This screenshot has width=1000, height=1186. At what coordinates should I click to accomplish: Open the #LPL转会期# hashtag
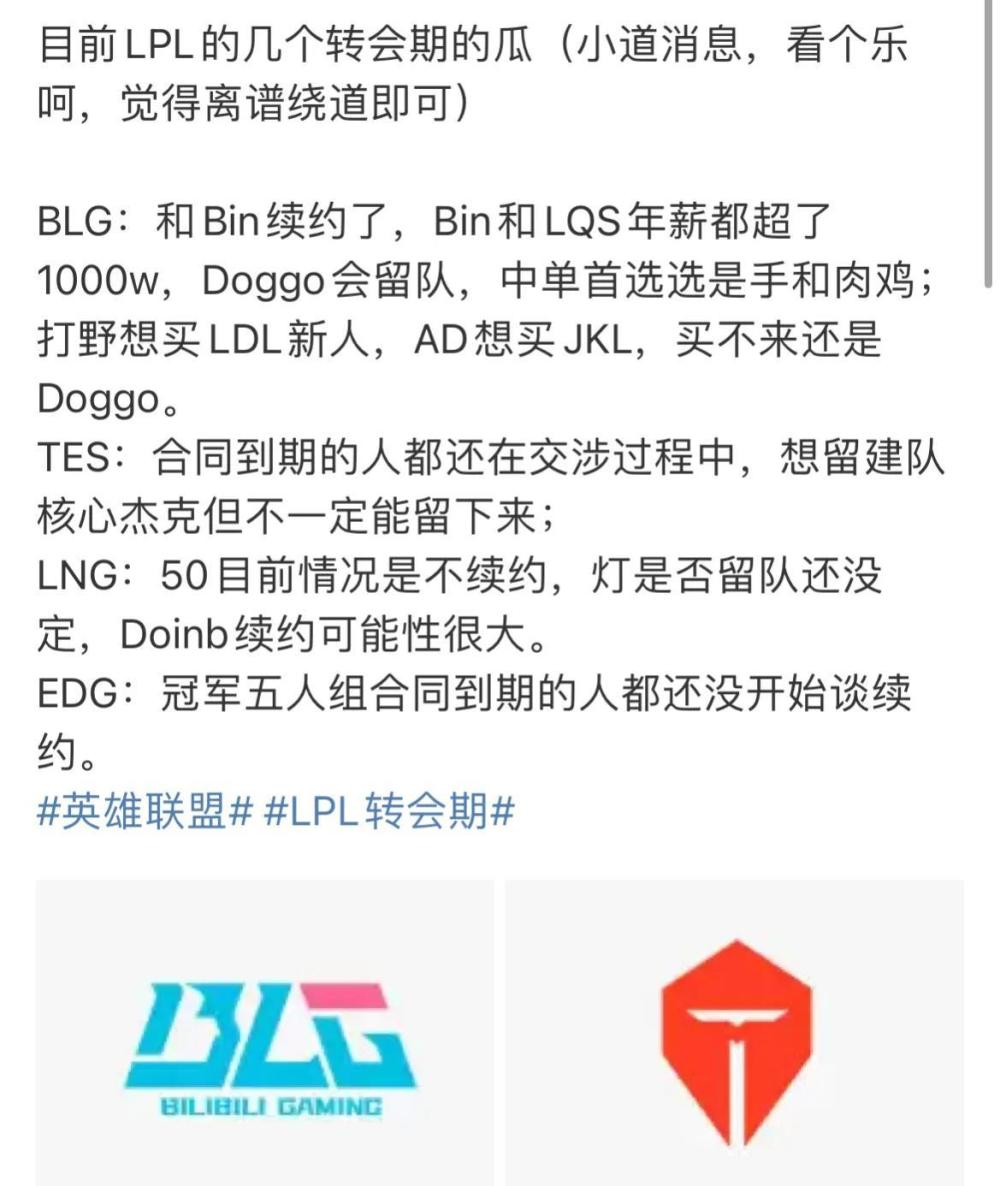(x=389, y=811)
